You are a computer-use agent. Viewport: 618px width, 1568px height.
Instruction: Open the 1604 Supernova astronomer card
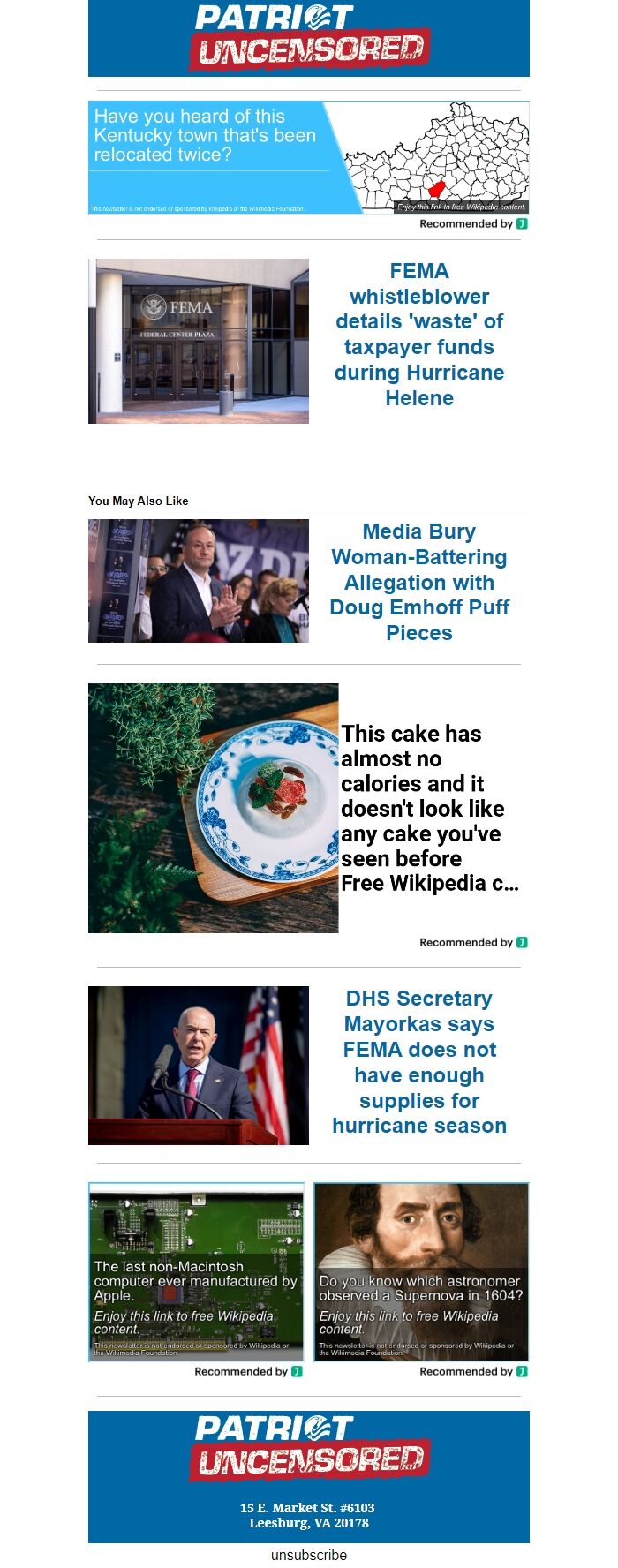421,1272
